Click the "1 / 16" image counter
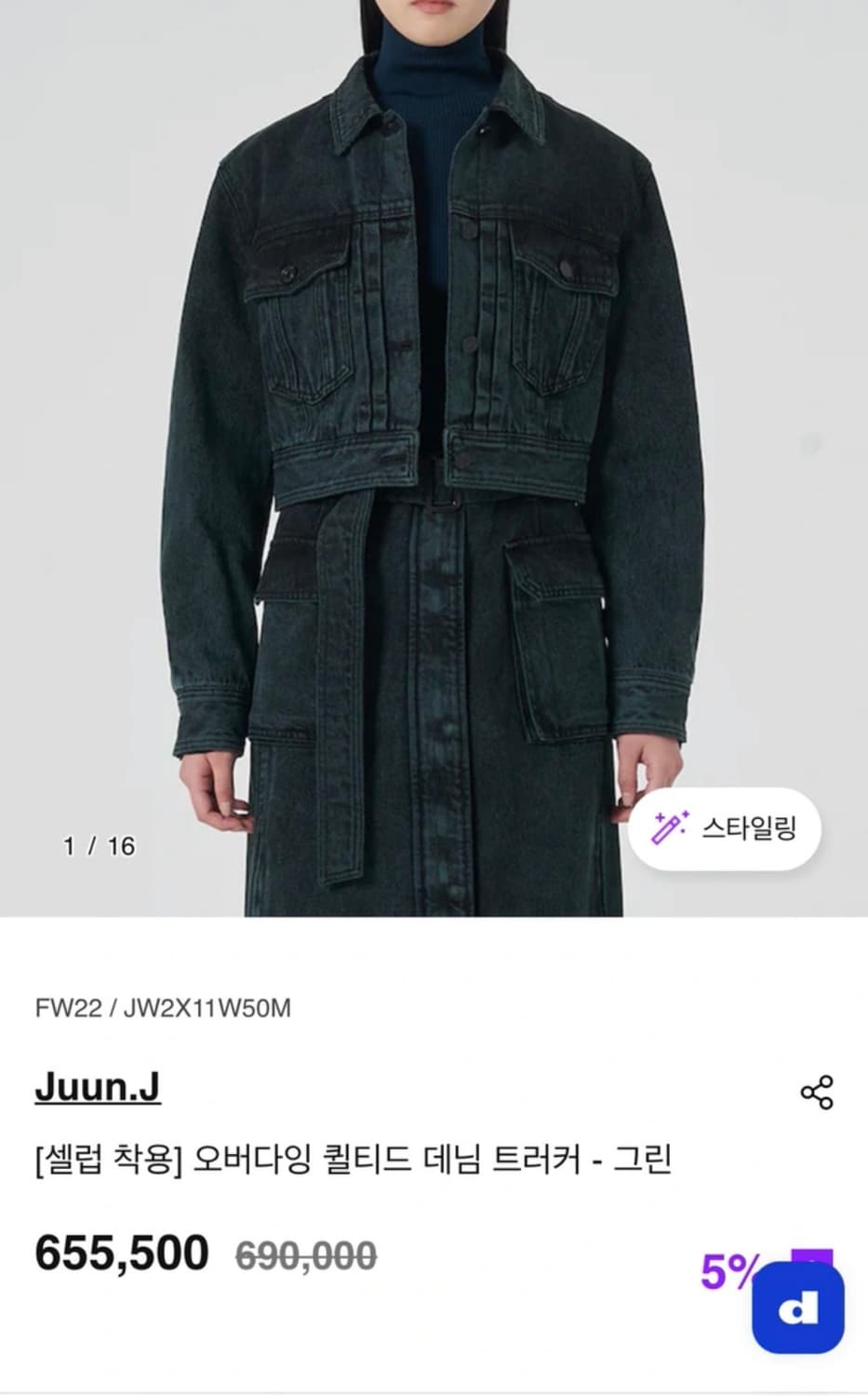 pyautogui.click(x=97, y=843)
